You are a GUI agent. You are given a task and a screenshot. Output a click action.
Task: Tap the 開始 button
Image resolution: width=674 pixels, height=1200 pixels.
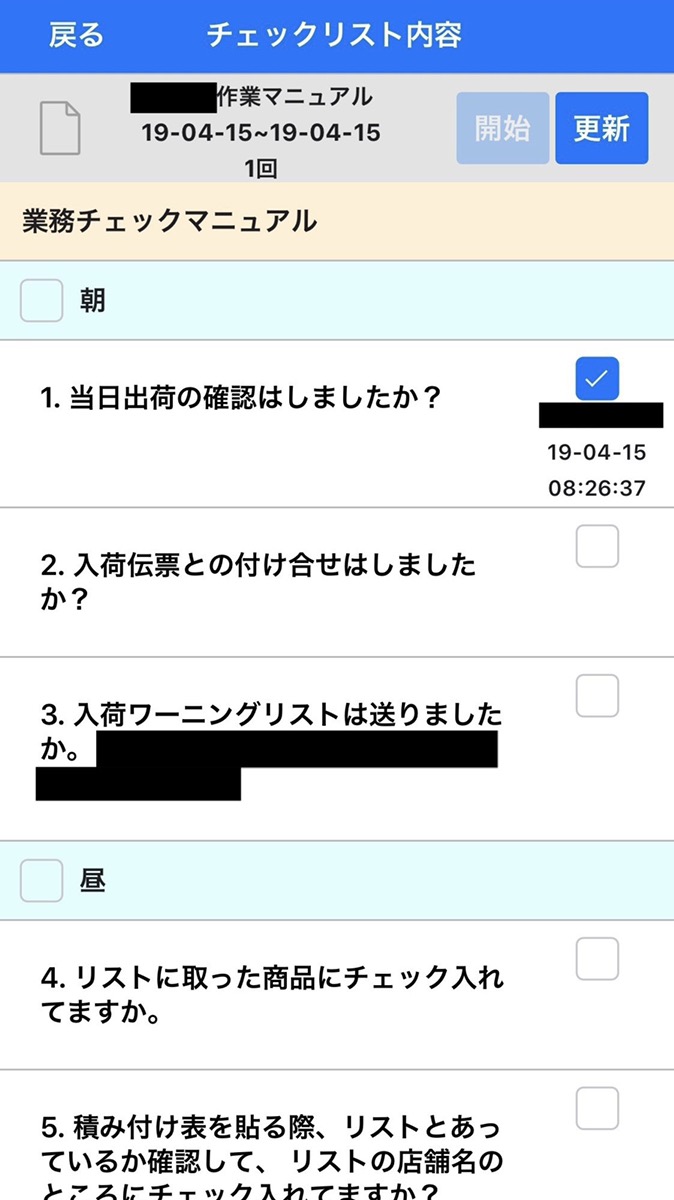(502, 128)
